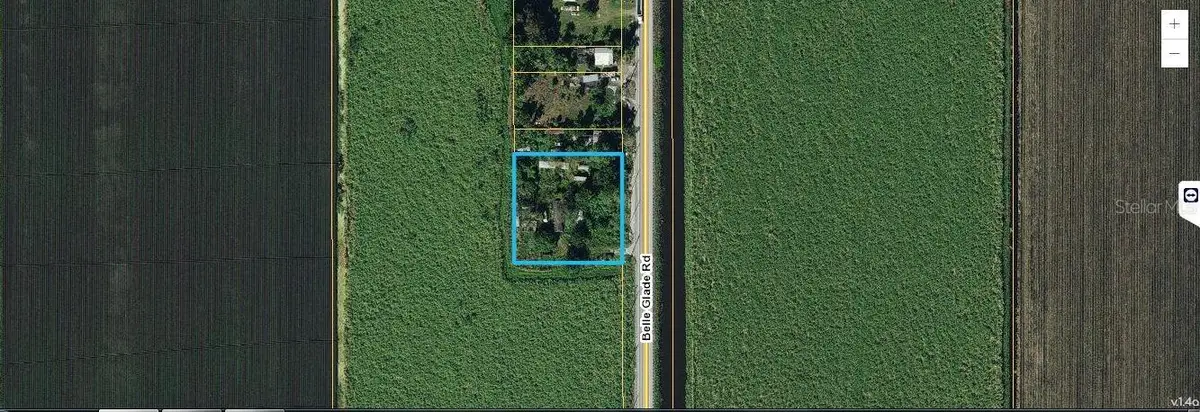
Task: Zoom out of the map
Action: [x=1174, y=54]
